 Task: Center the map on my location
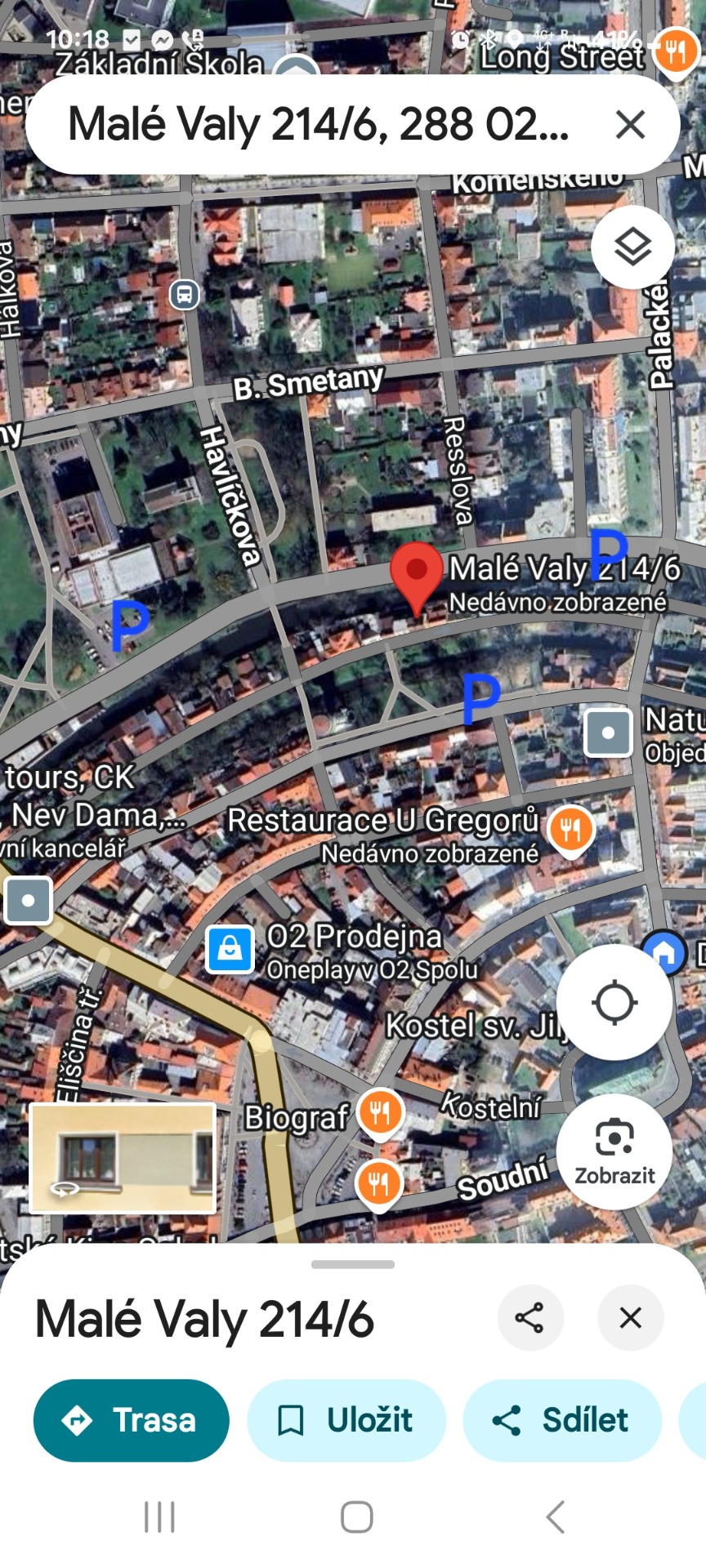[x=614, y=1002]
